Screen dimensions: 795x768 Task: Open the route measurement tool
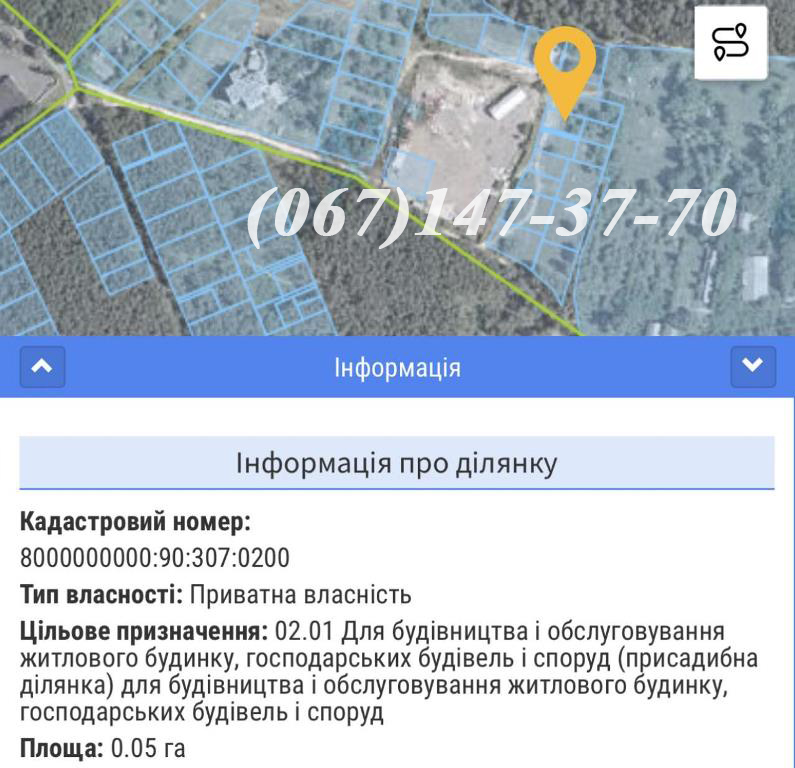(x=731, y=42)
